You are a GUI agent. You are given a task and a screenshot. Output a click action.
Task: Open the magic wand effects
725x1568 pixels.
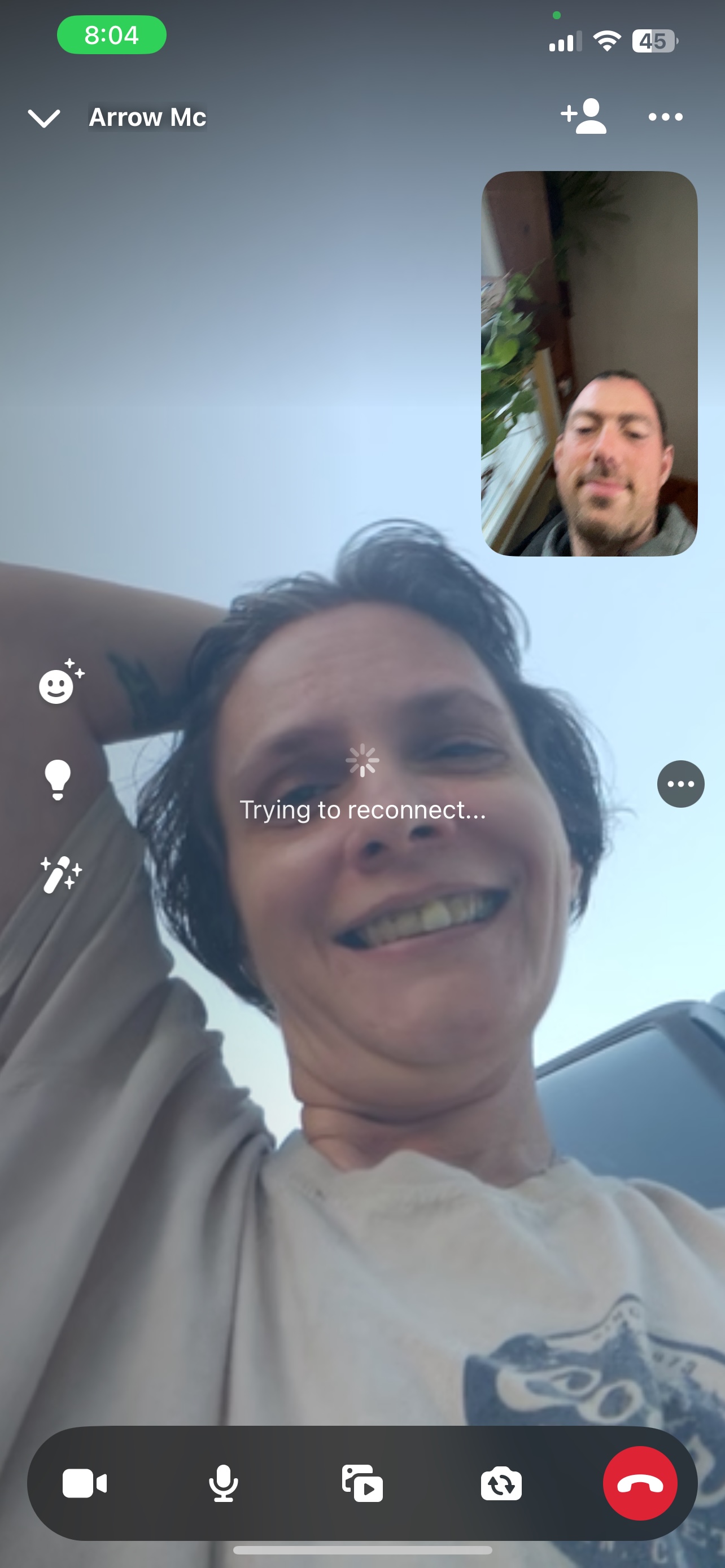click(x=60, y=875)
